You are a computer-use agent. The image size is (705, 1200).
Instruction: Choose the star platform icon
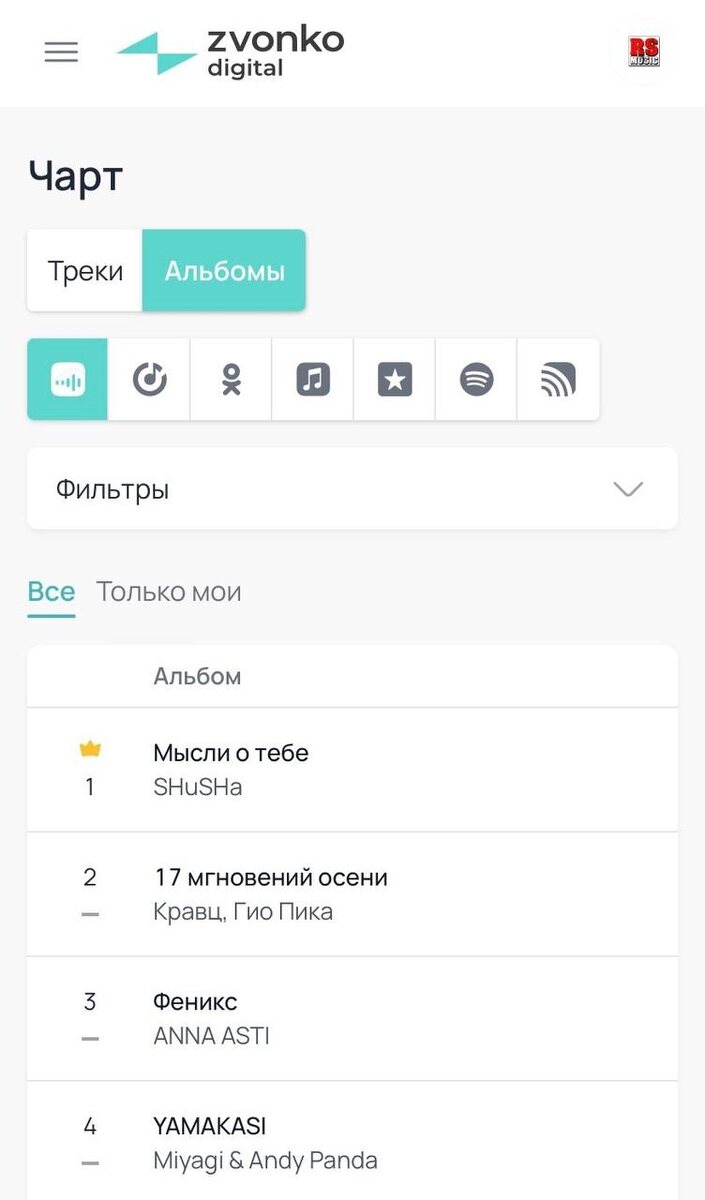[x=395, y=380]
